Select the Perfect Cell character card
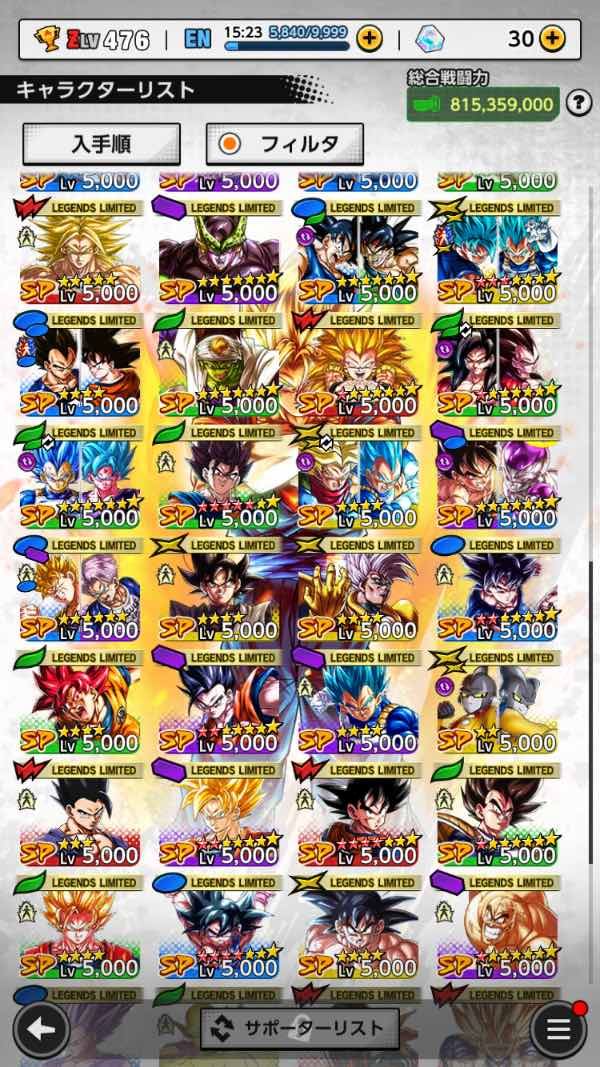 (219, 253)
